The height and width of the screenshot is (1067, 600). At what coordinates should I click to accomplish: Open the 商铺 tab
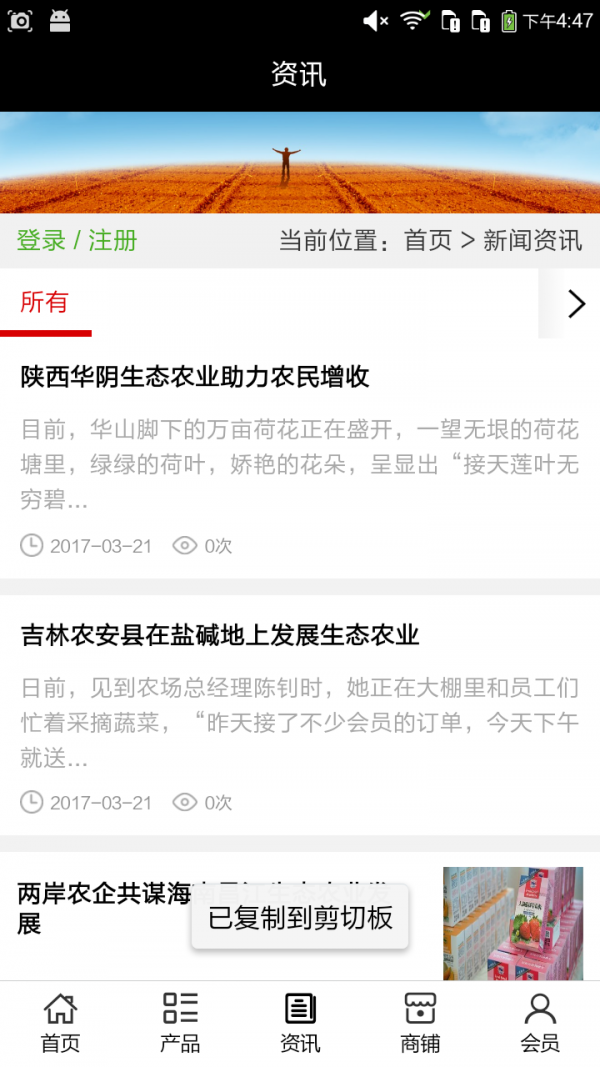420,1023
